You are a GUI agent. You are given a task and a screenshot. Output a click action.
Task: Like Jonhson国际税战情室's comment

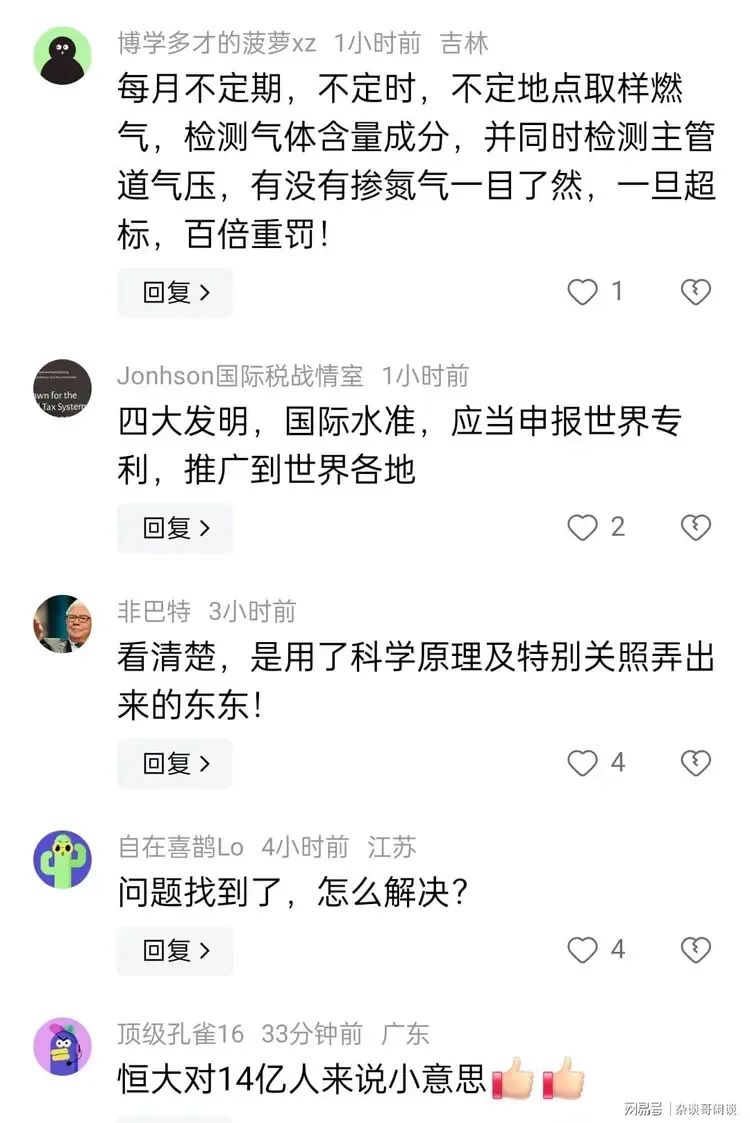pos(582,527)
